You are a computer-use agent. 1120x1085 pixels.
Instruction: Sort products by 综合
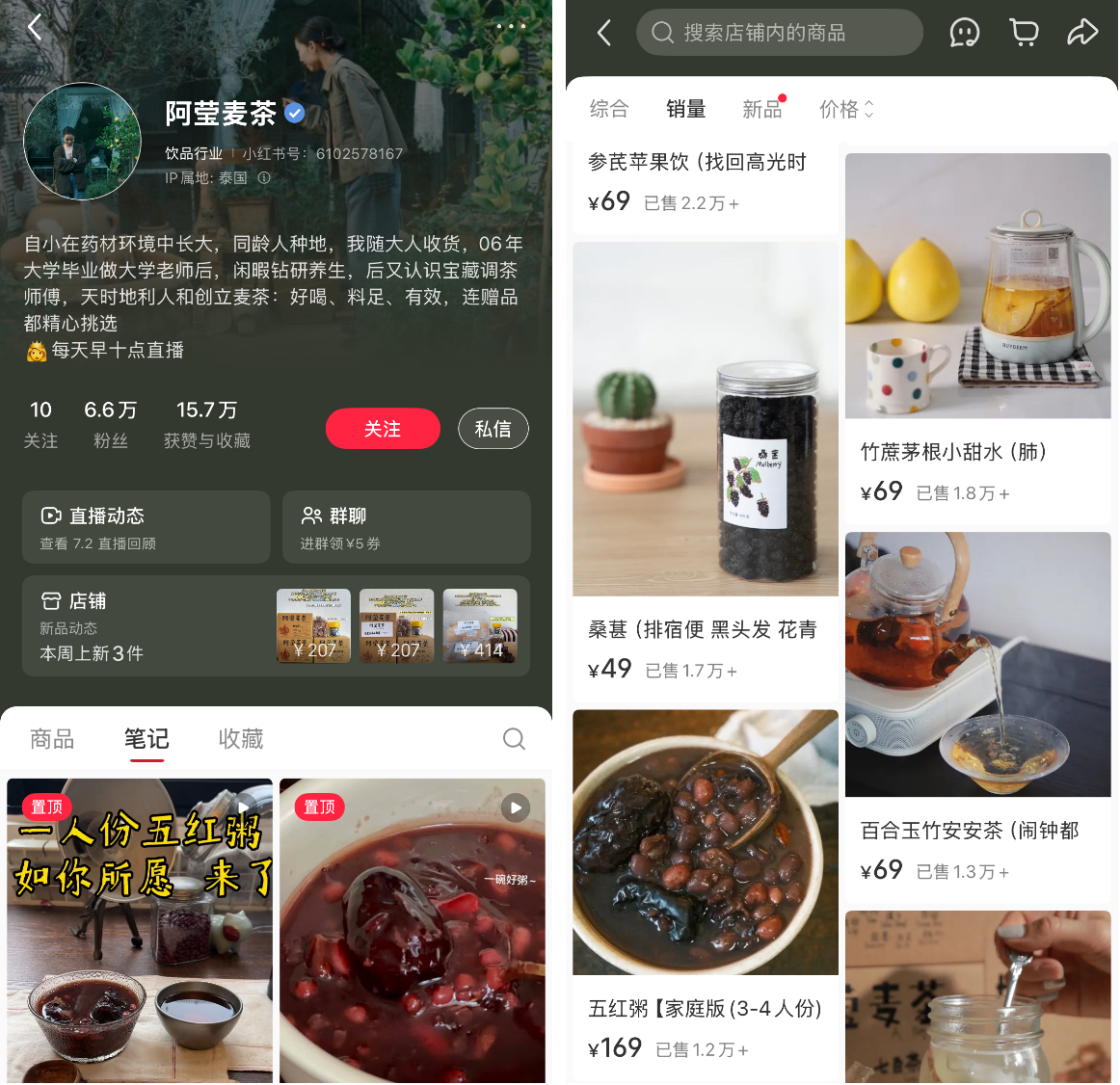pyautogui.click(x=609, y=109)
